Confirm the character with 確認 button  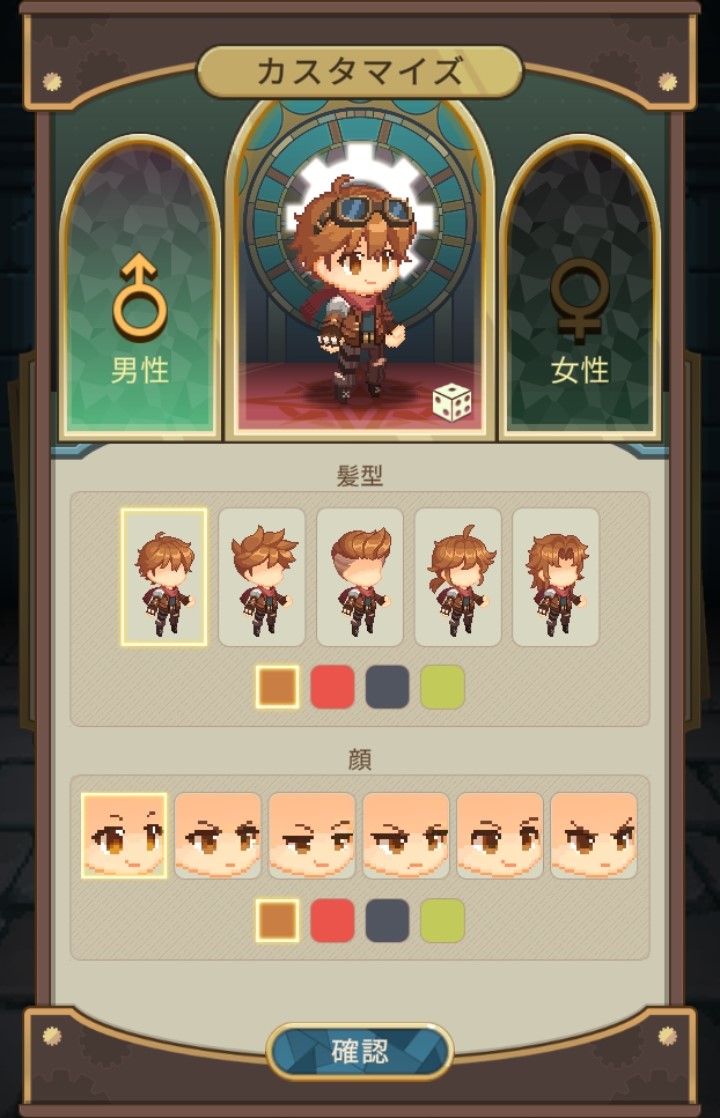[x=360, y=1051]
